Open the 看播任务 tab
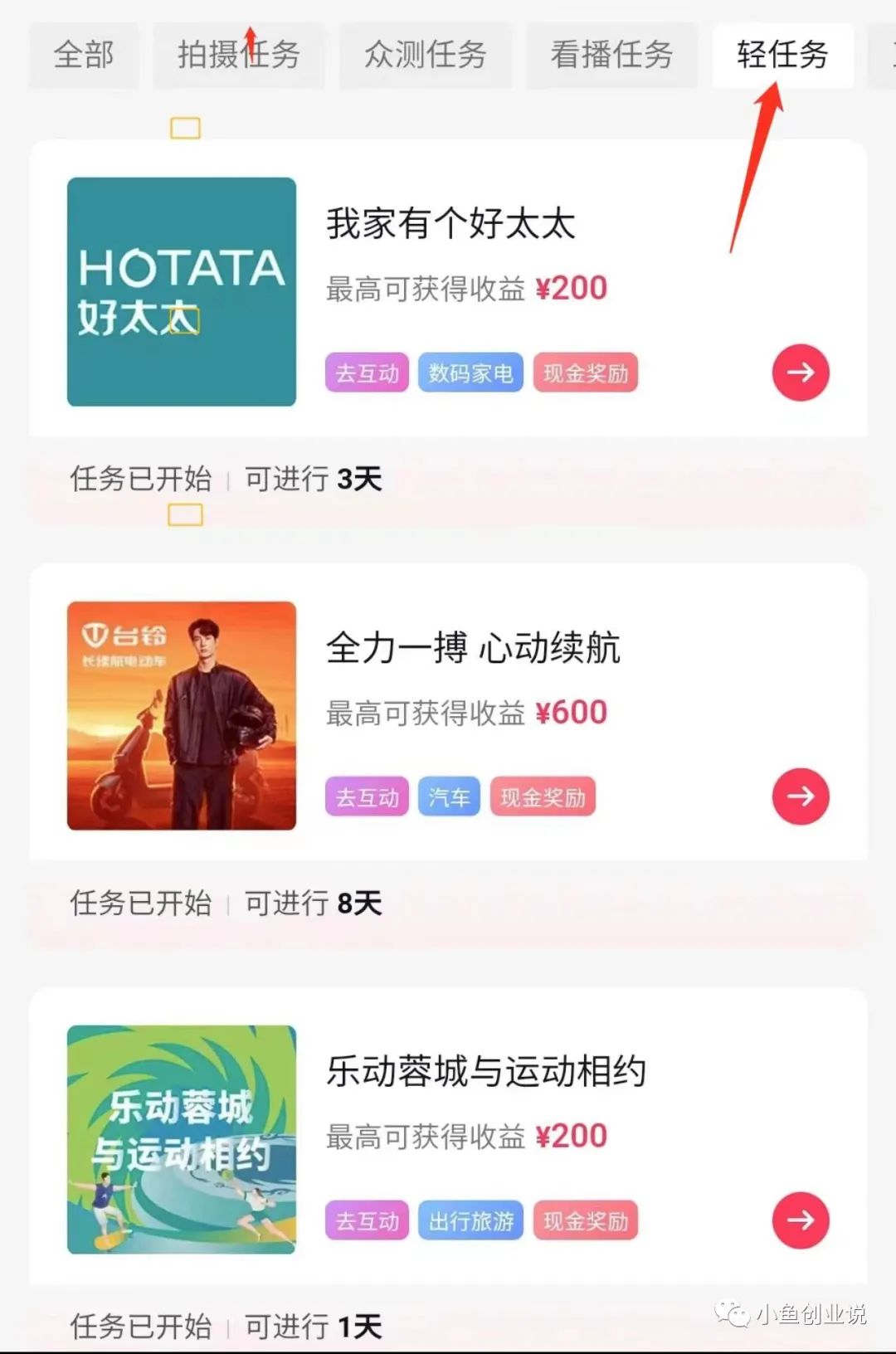The image size is (896, 1354). (x=611, y=55)
